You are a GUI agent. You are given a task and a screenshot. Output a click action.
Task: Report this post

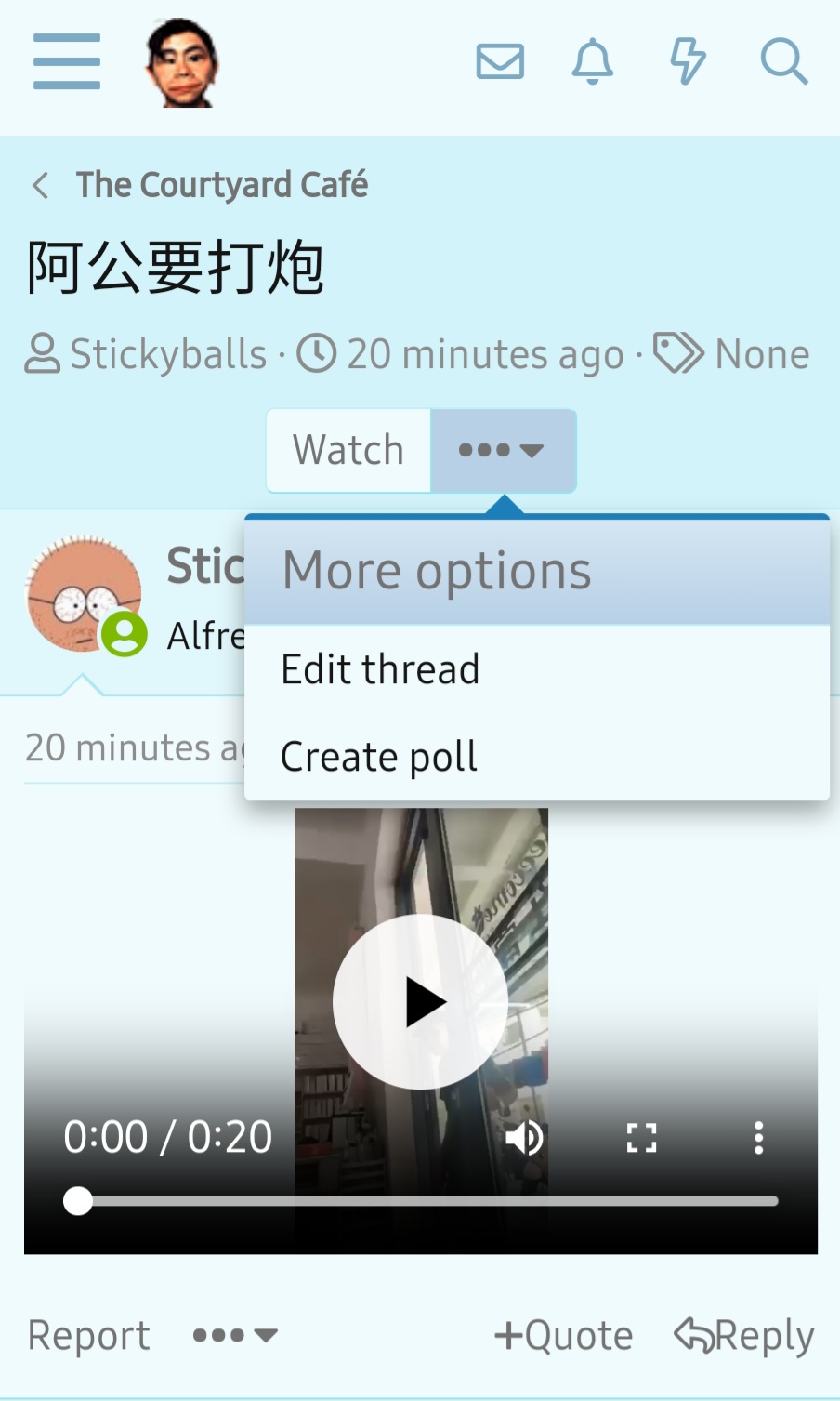[x=88, y=1336]
